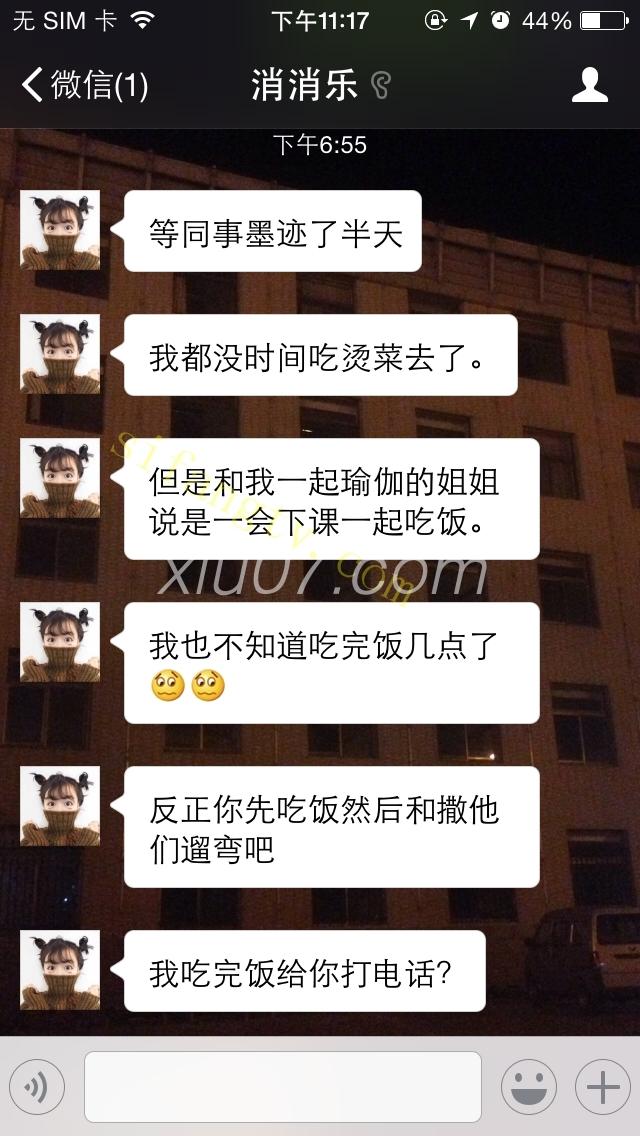Open the emoji sticker panel

click(528, 1087)
